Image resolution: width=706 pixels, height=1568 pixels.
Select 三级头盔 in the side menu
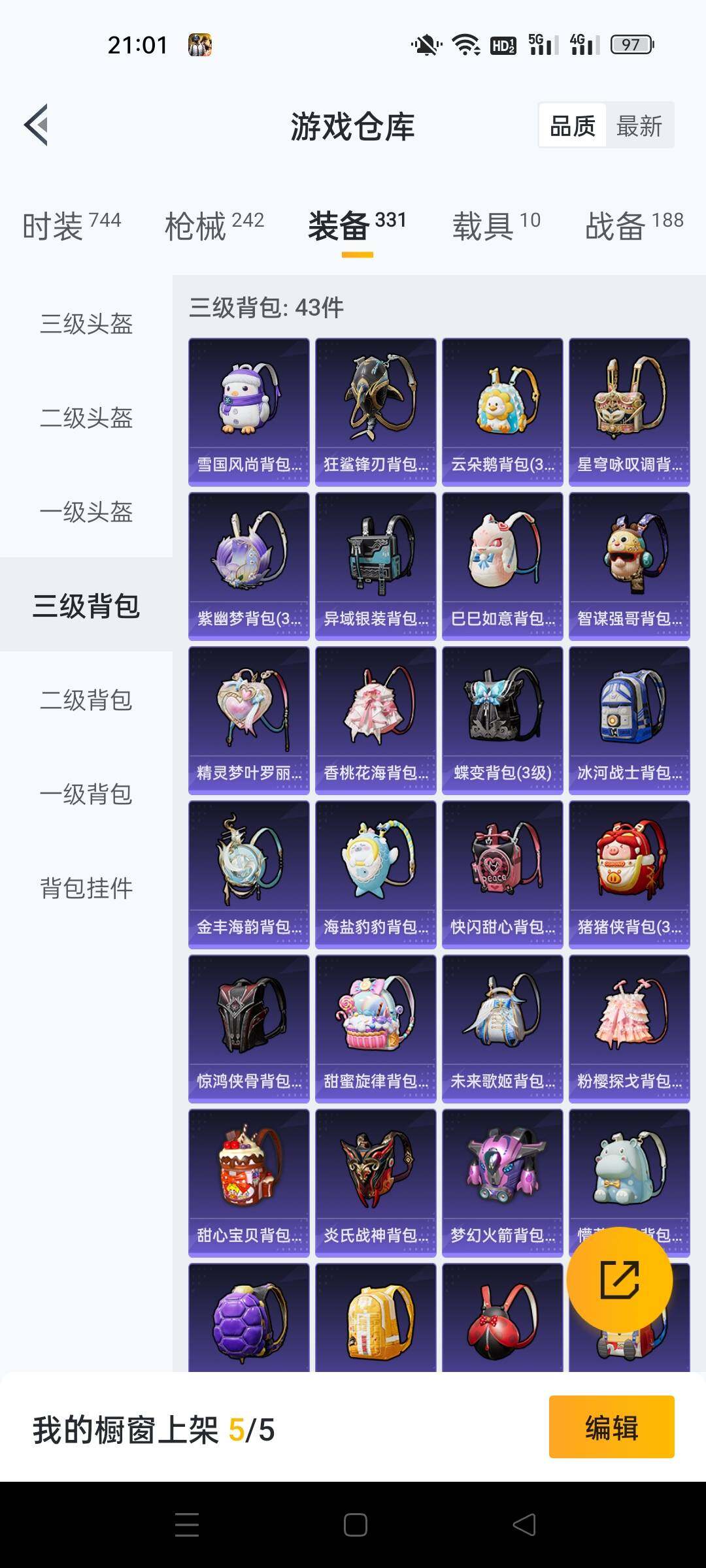(x=86, y=324)
